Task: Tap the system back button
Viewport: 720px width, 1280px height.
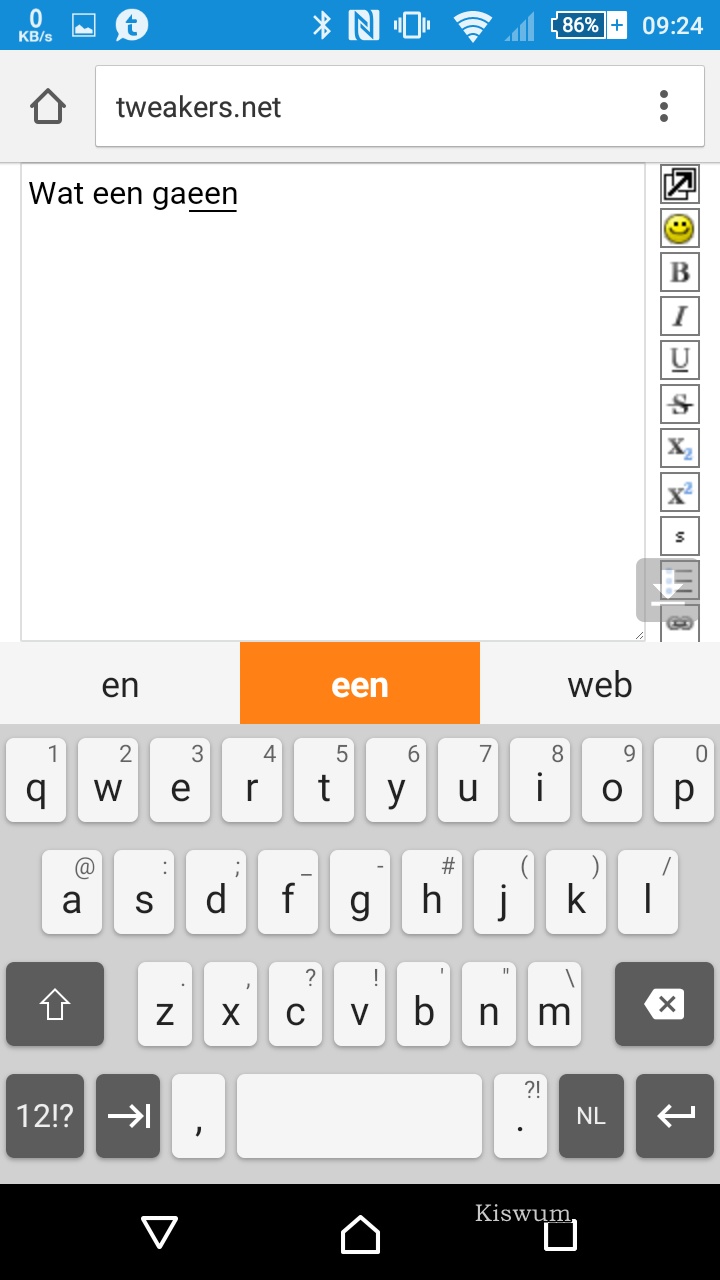Action: (x=160, y=1233)
